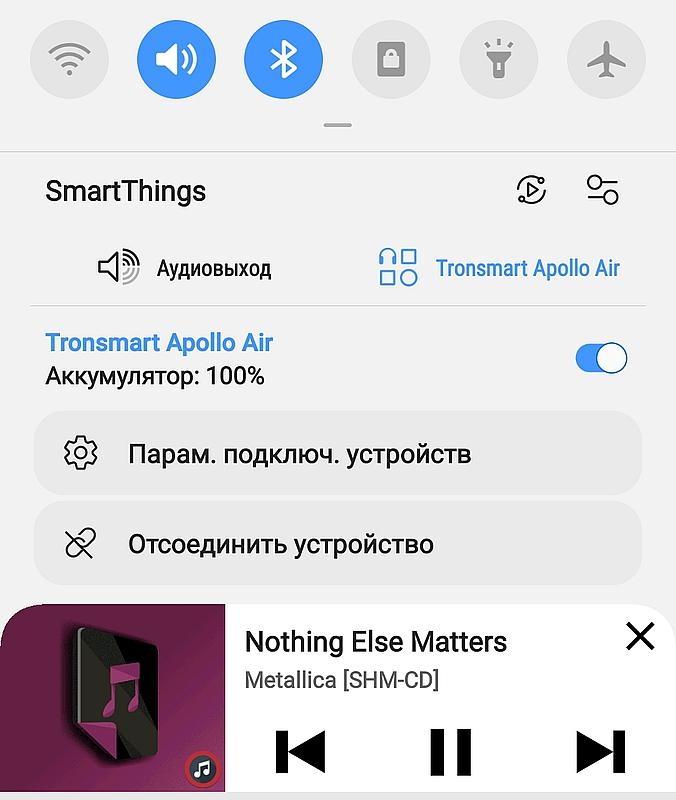The image size is (676, 800).
Task: Pause Nothing Else Matters
Action: pyautogui.click(x=450, y=752)
